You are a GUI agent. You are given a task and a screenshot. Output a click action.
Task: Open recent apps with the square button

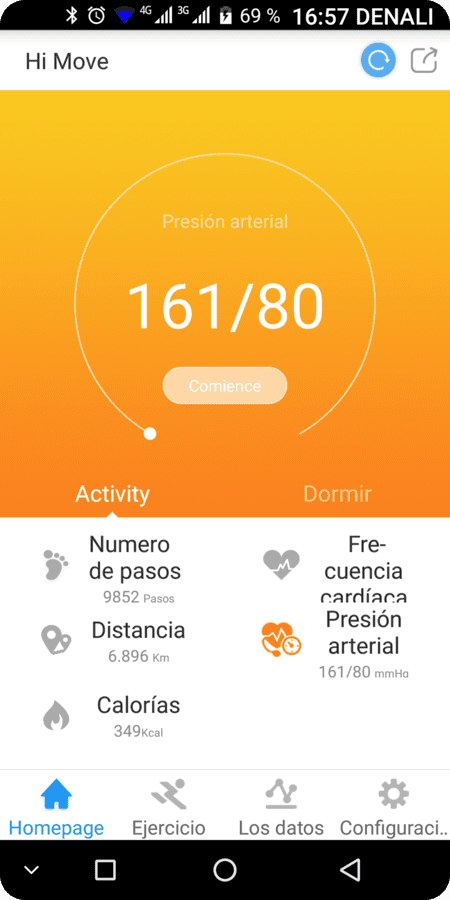click(x=105, y=870)
